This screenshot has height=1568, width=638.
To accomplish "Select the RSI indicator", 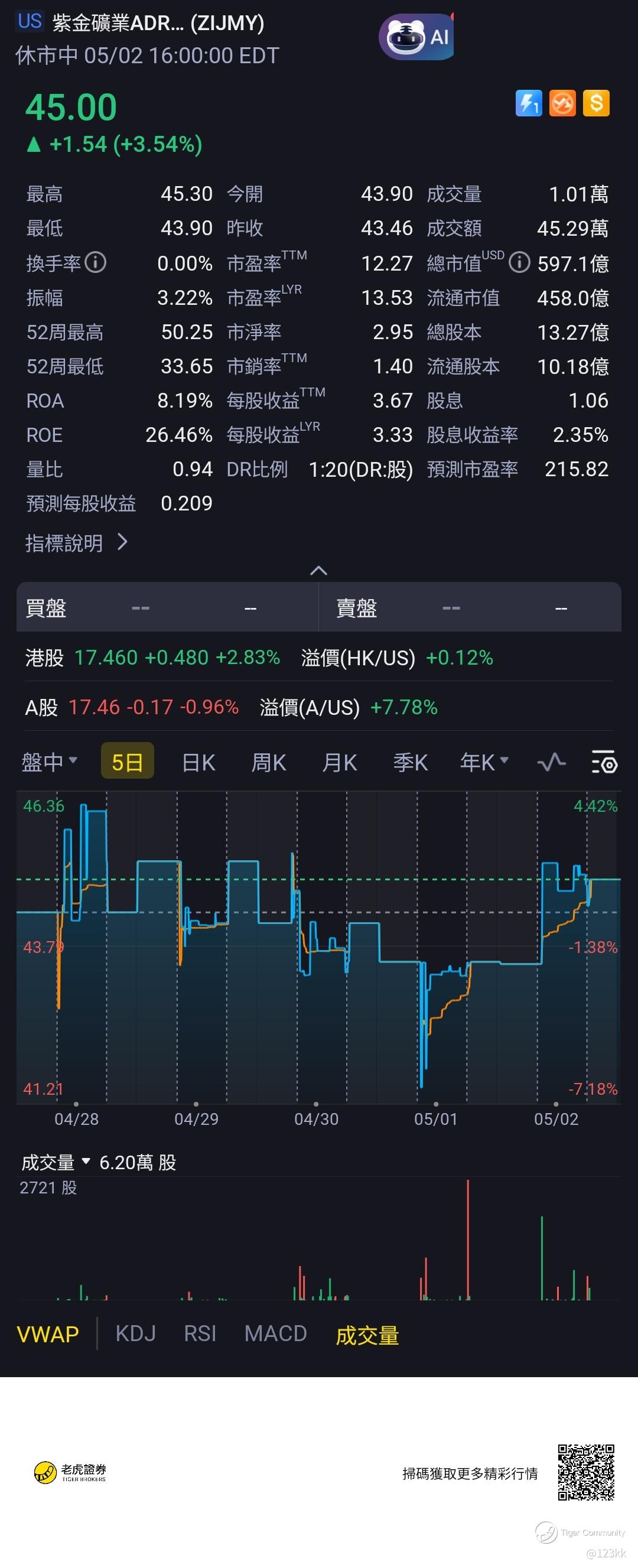I will click(x=200, y=1334).
